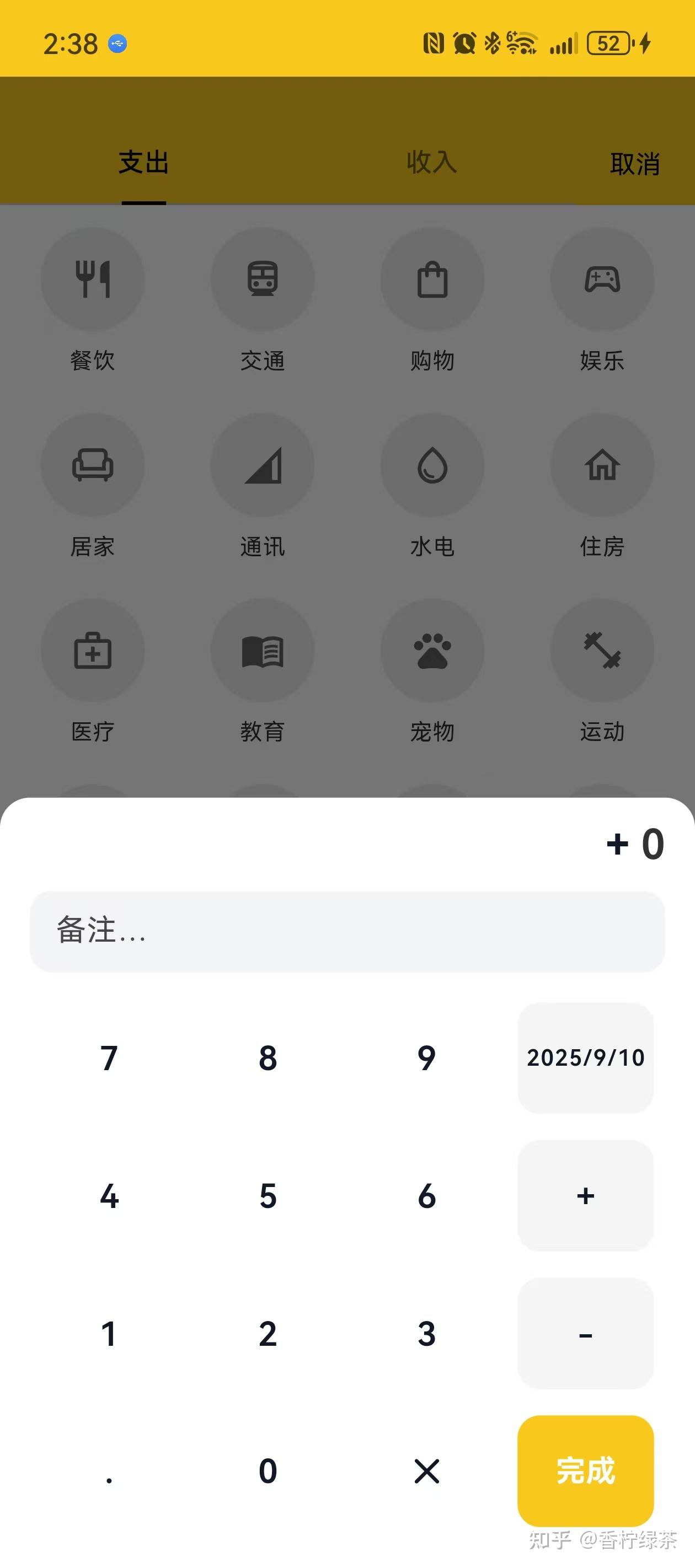695x1568 pixels.
Task: Choose the 宠物 paw print pet icon
Action: click(x=432, y=650)
